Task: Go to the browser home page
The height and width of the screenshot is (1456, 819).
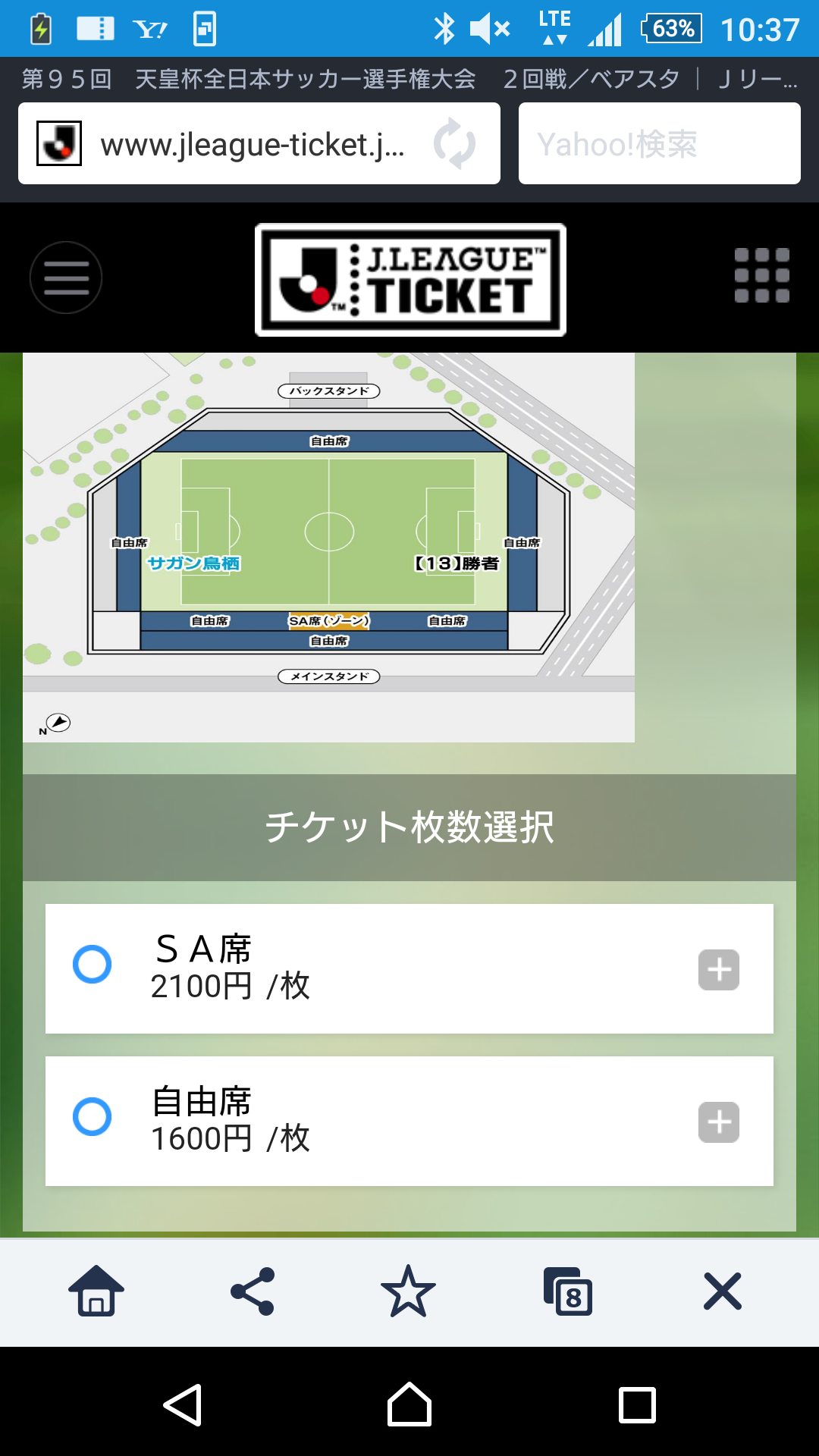Action: 96,1291
